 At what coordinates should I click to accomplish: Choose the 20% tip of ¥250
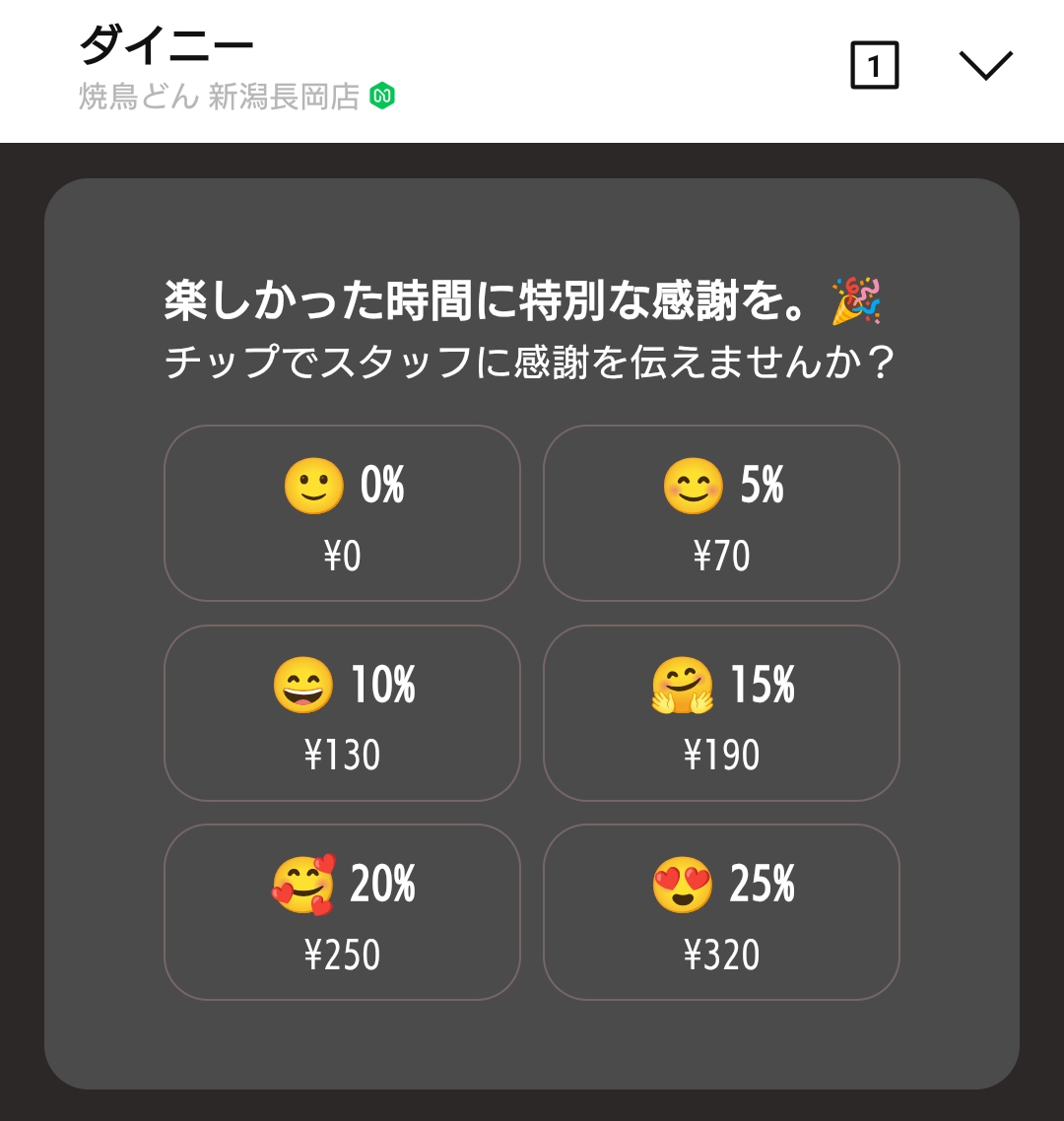coord(342,912)
